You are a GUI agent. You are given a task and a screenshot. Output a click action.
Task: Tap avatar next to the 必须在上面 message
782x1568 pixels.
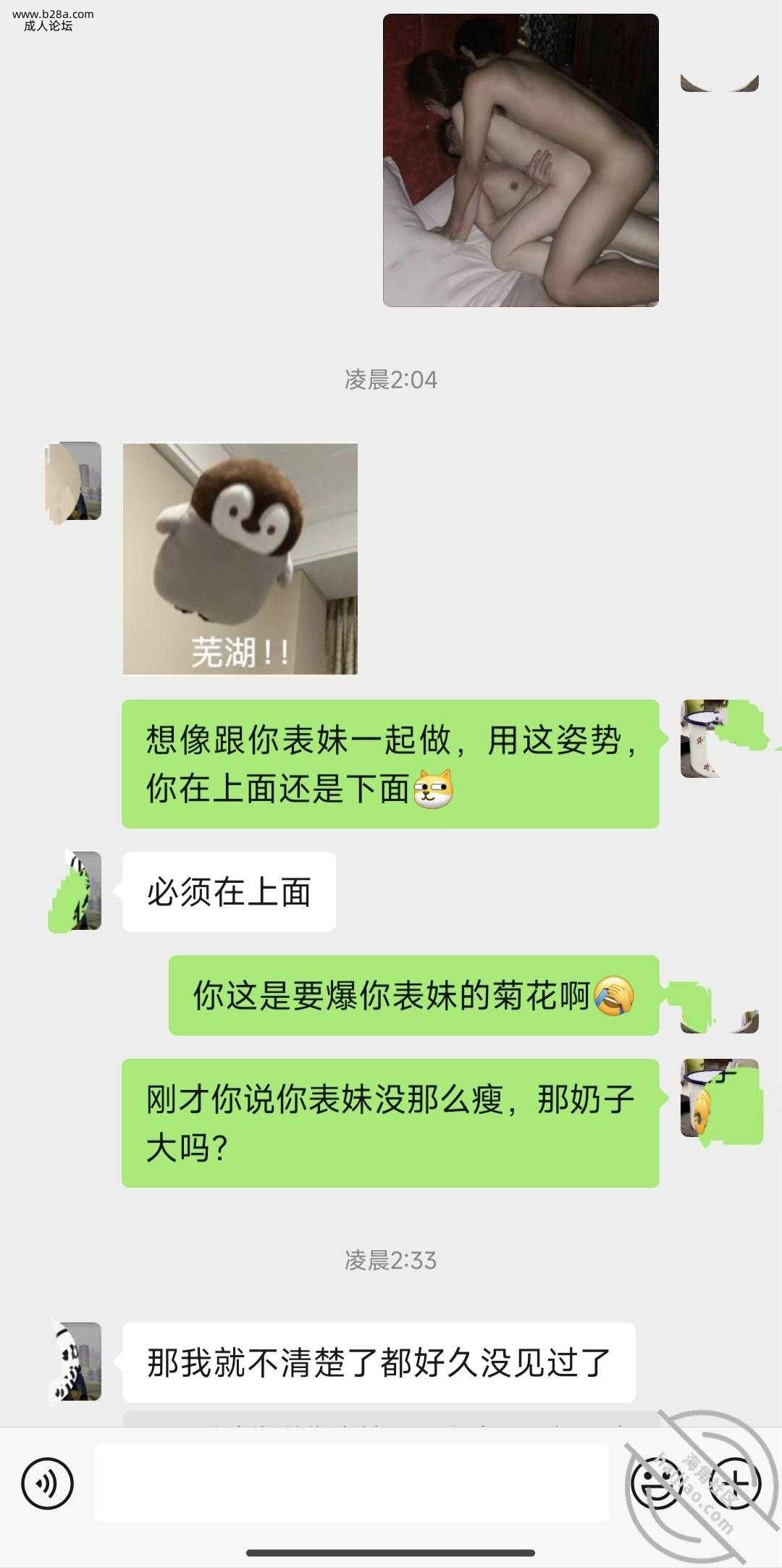tap(75, 891)
